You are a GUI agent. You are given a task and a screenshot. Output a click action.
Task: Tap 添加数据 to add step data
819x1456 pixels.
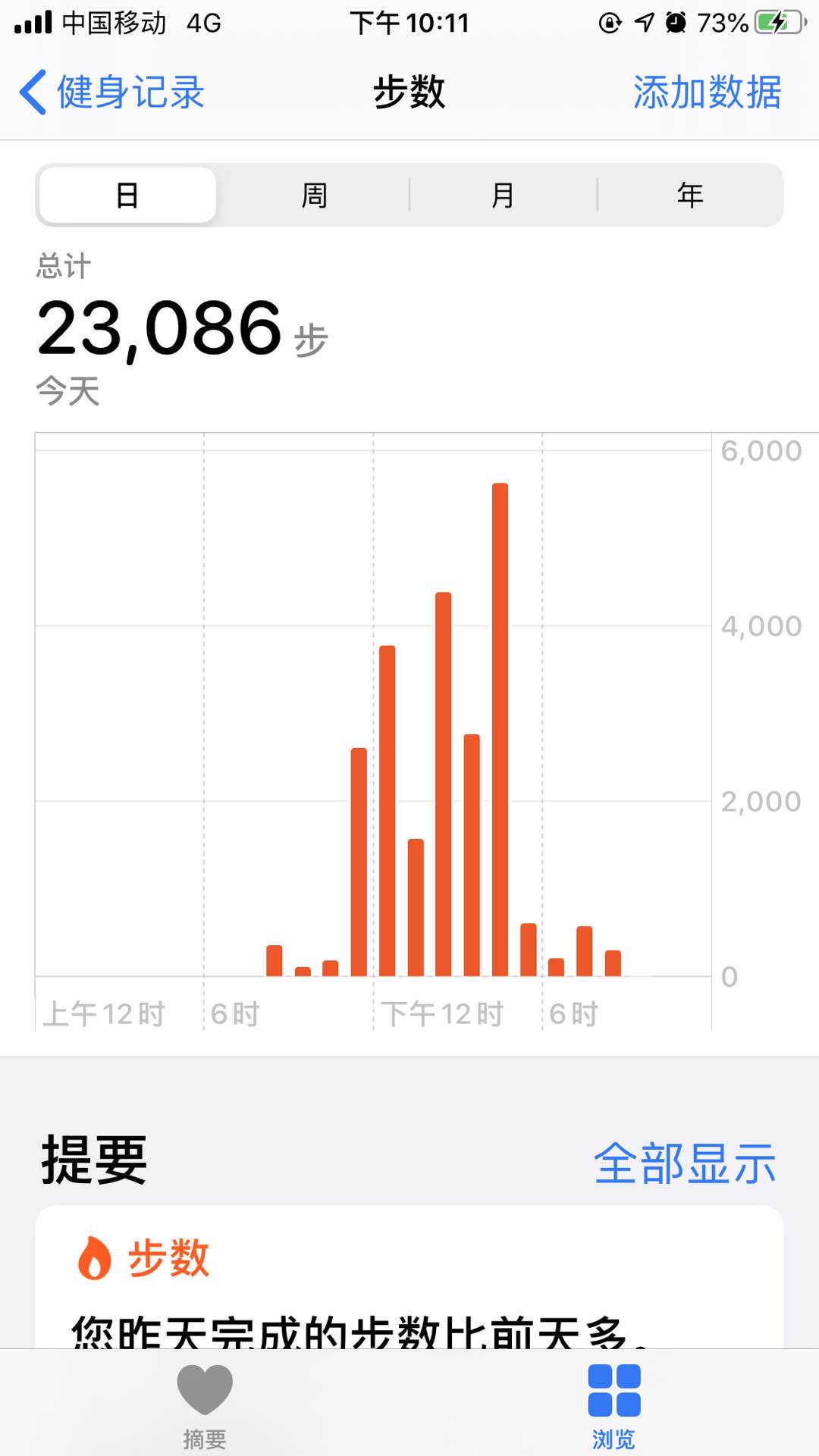pos(707,92)
